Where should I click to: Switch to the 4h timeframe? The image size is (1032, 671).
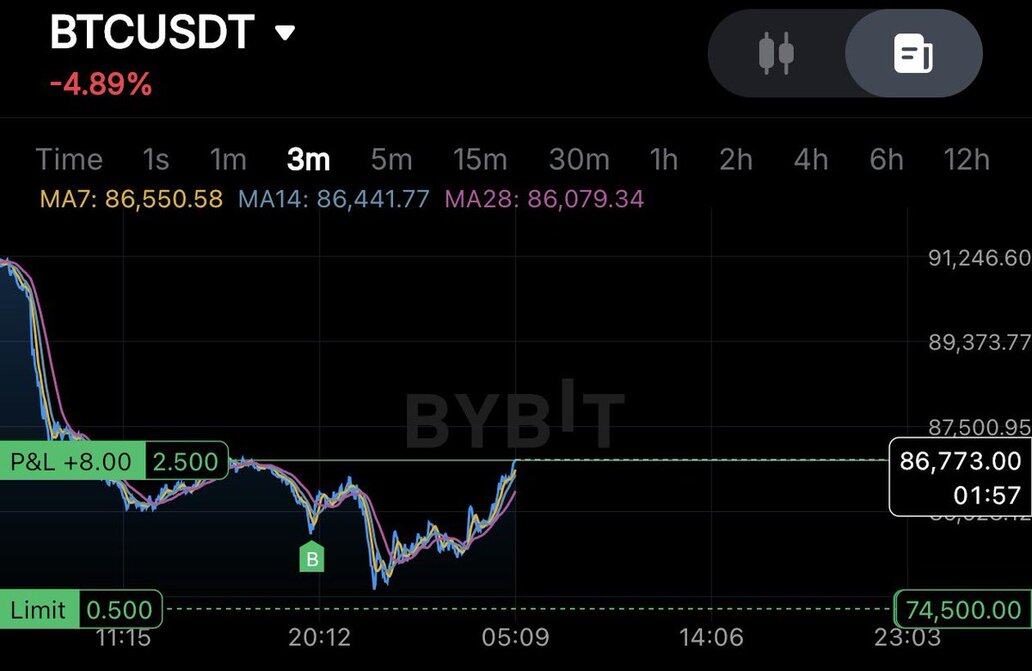point(811,159)
